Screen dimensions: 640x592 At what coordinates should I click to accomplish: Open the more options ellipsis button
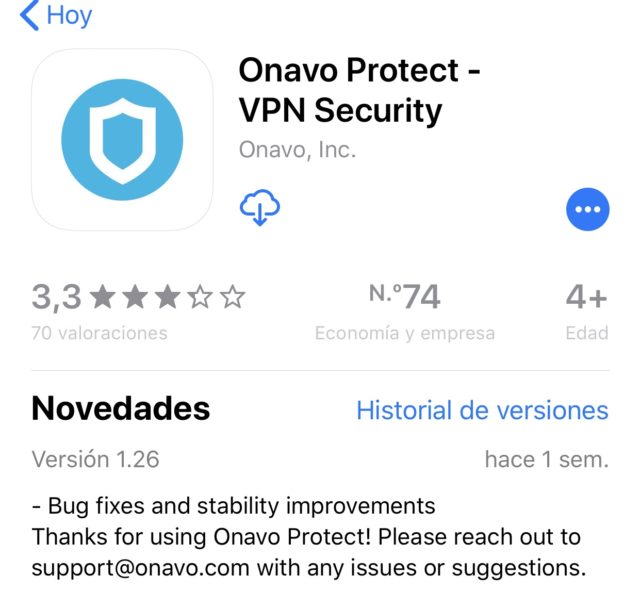pos(587,209)
